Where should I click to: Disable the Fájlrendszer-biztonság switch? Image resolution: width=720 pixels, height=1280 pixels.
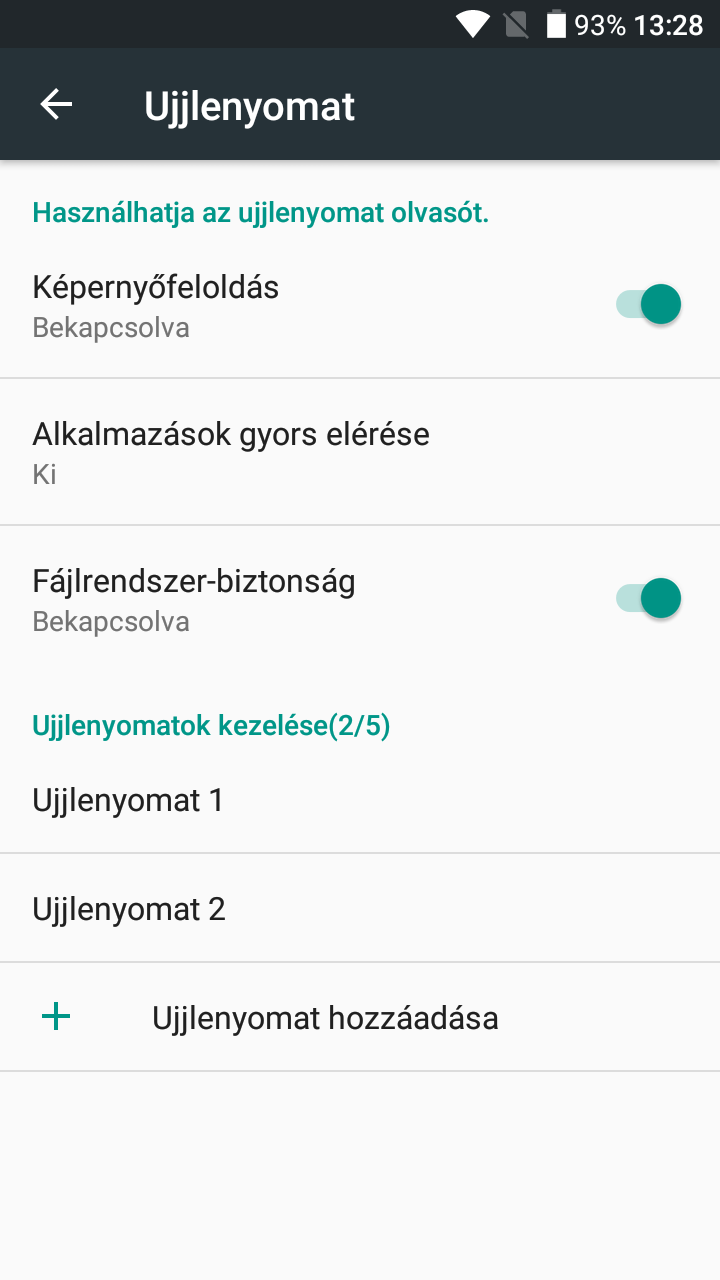coord(649,598)
